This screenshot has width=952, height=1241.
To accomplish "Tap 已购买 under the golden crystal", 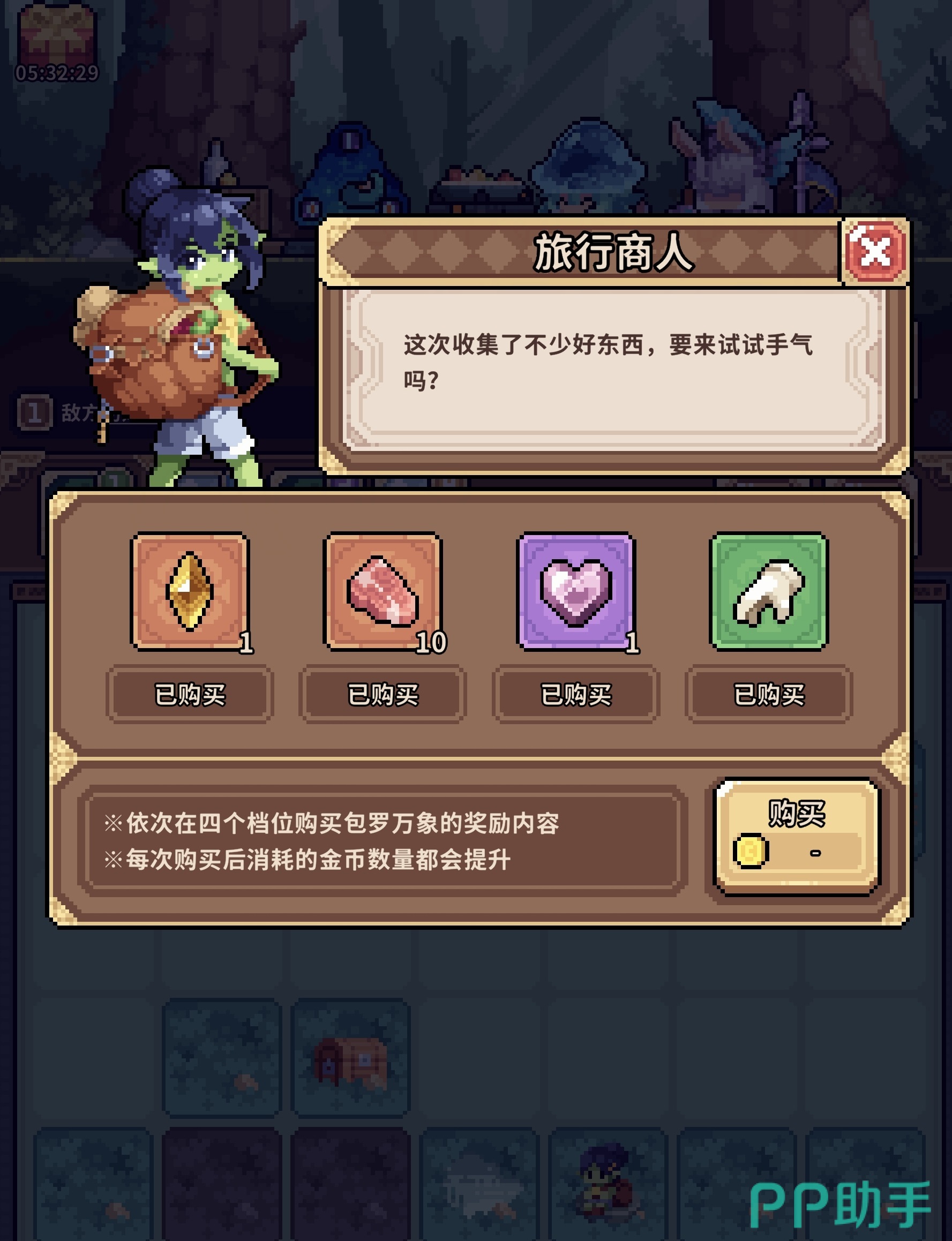I will pyautogui.click(x=190, y=694).
